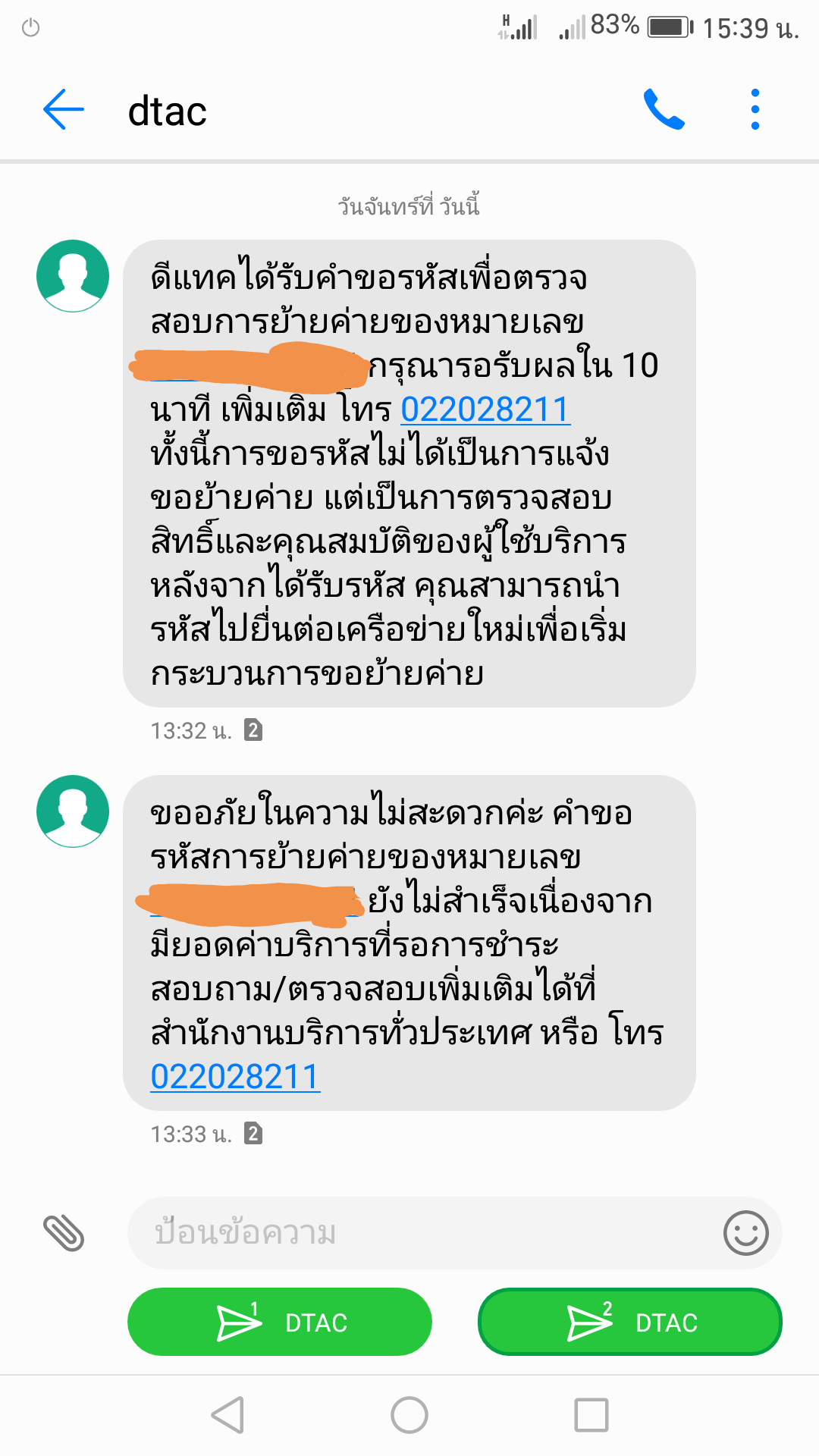
Task: Tap the system home button
Action: (x=409, y=1415)
